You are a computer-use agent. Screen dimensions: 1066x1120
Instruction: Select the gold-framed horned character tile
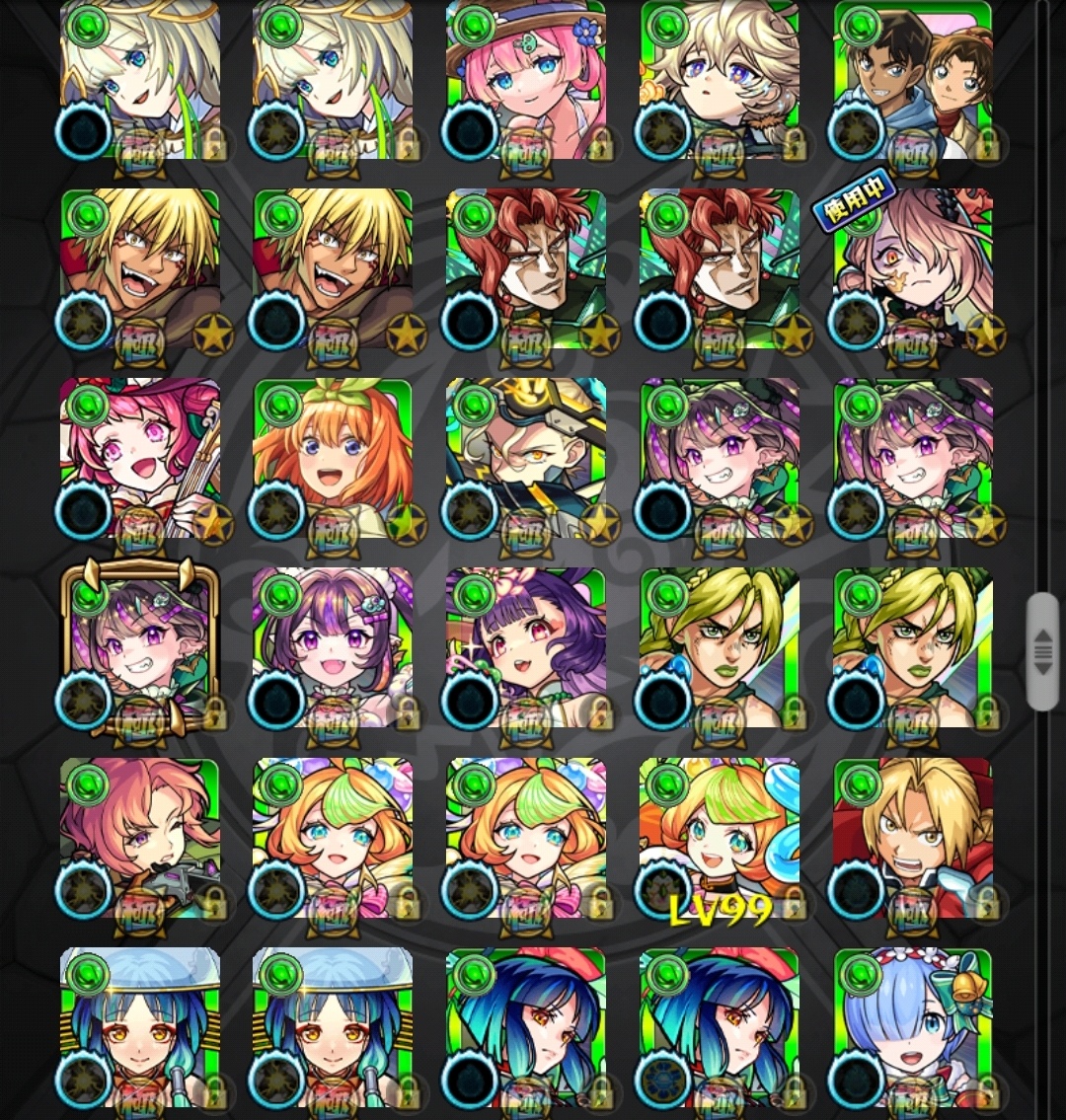139,649
